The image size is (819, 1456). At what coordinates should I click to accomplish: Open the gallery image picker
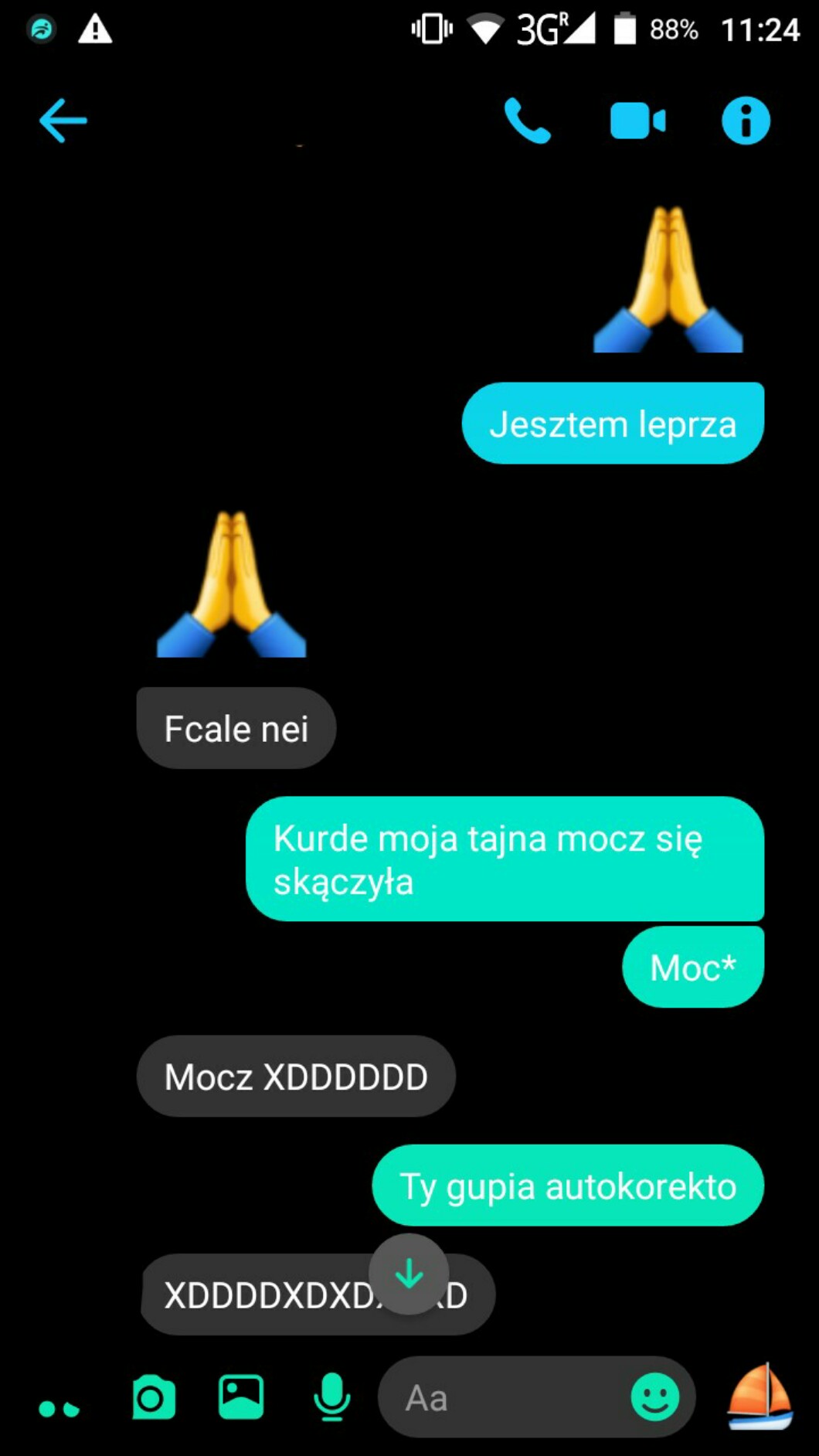241,1397
